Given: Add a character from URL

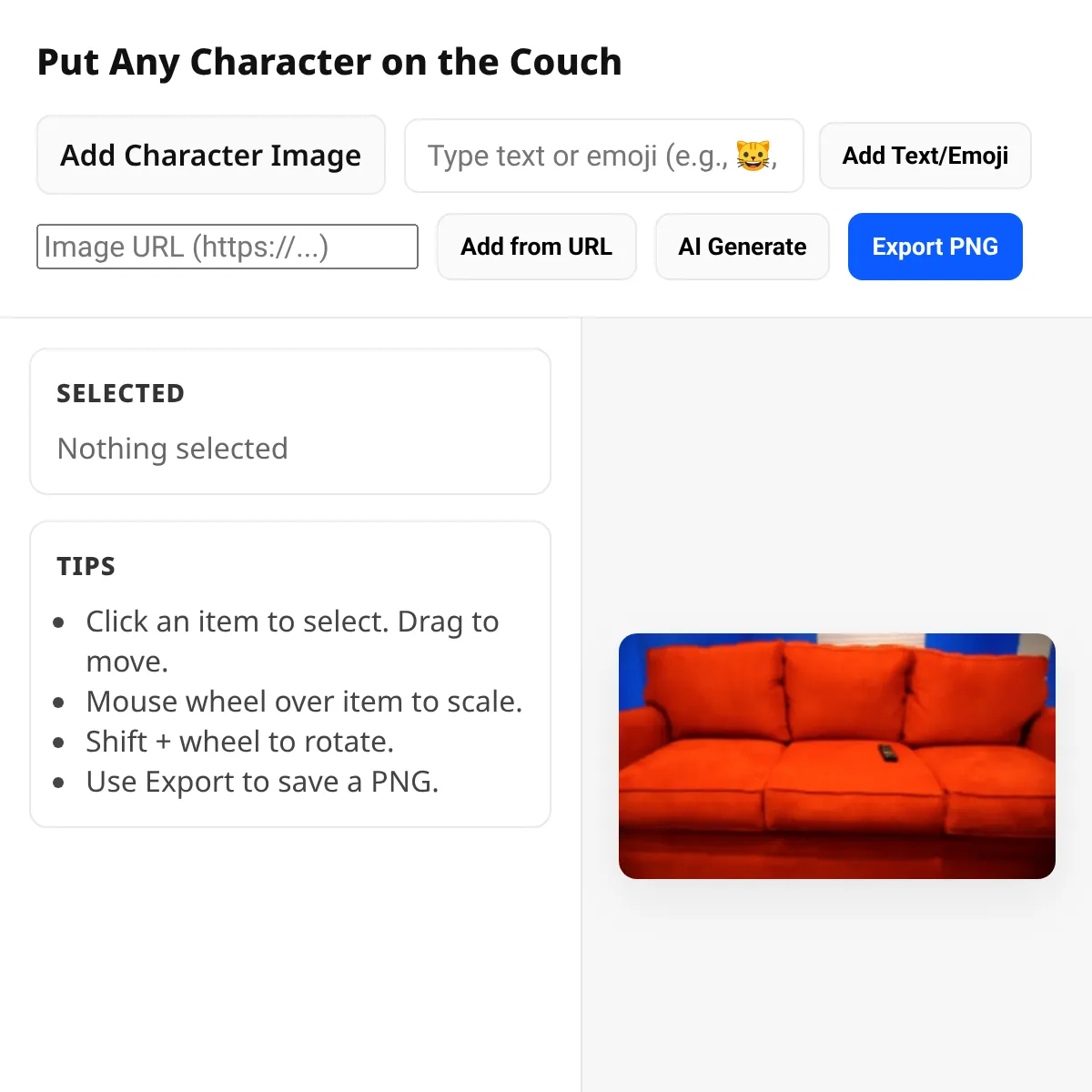Looking at the screenshot, I should pos(536,247).
